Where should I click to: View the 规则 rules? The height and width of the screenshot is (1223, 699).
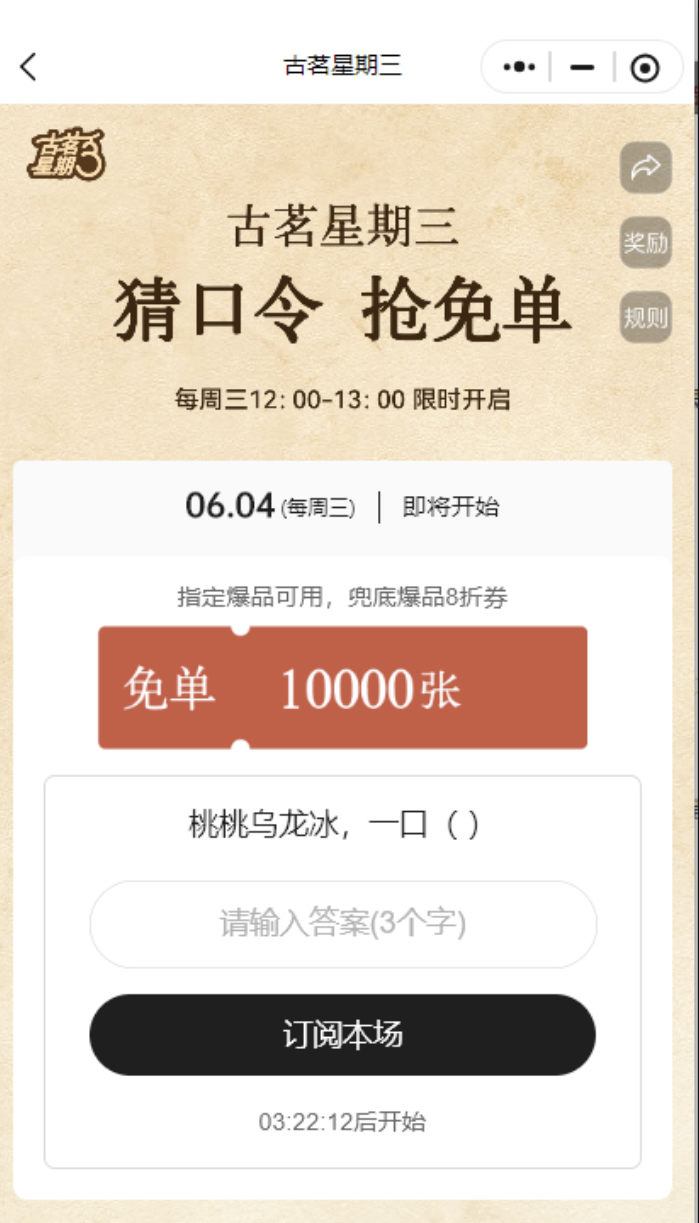click(646, 318)
